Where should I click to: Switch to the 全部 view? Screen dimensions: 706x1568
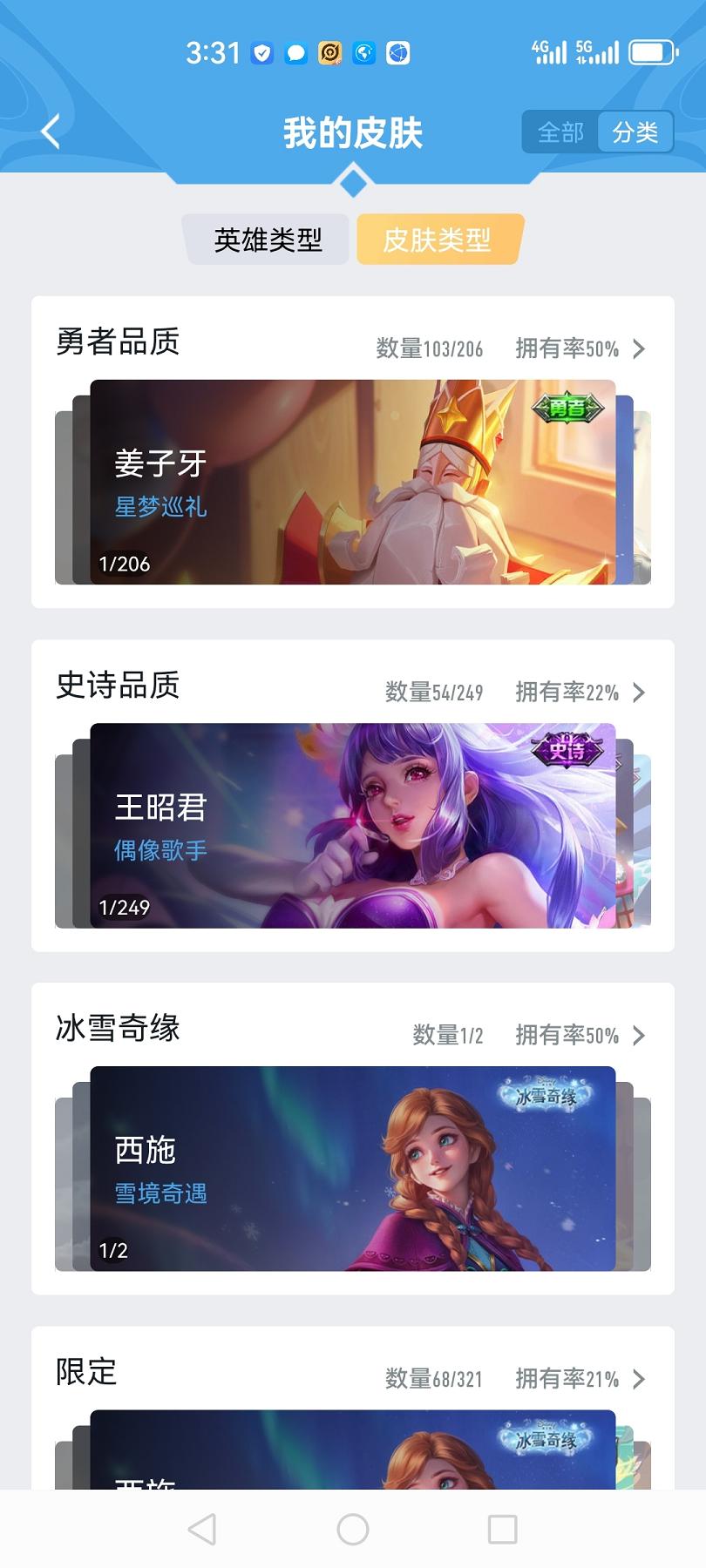click(x=560, y=132)
